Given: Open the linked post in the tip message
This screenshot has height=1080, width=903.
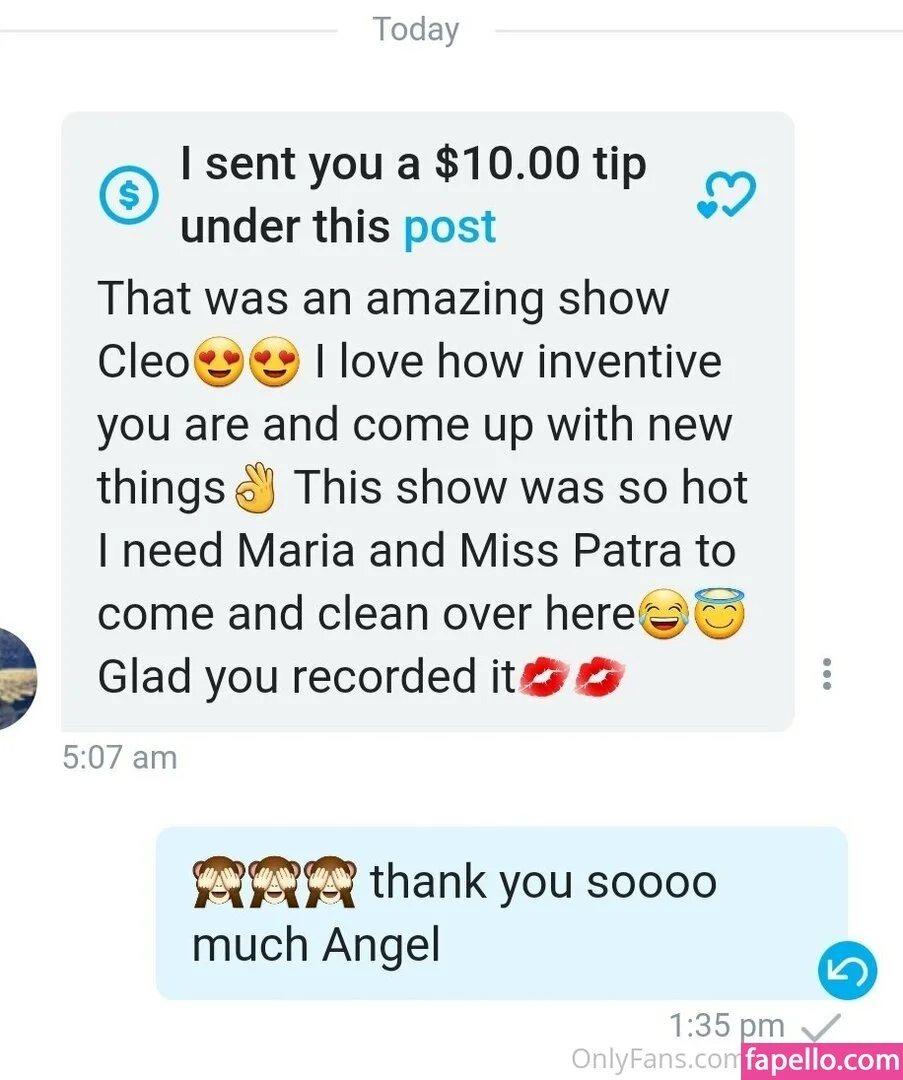Looking at the screenshot, I should point(449,227).
